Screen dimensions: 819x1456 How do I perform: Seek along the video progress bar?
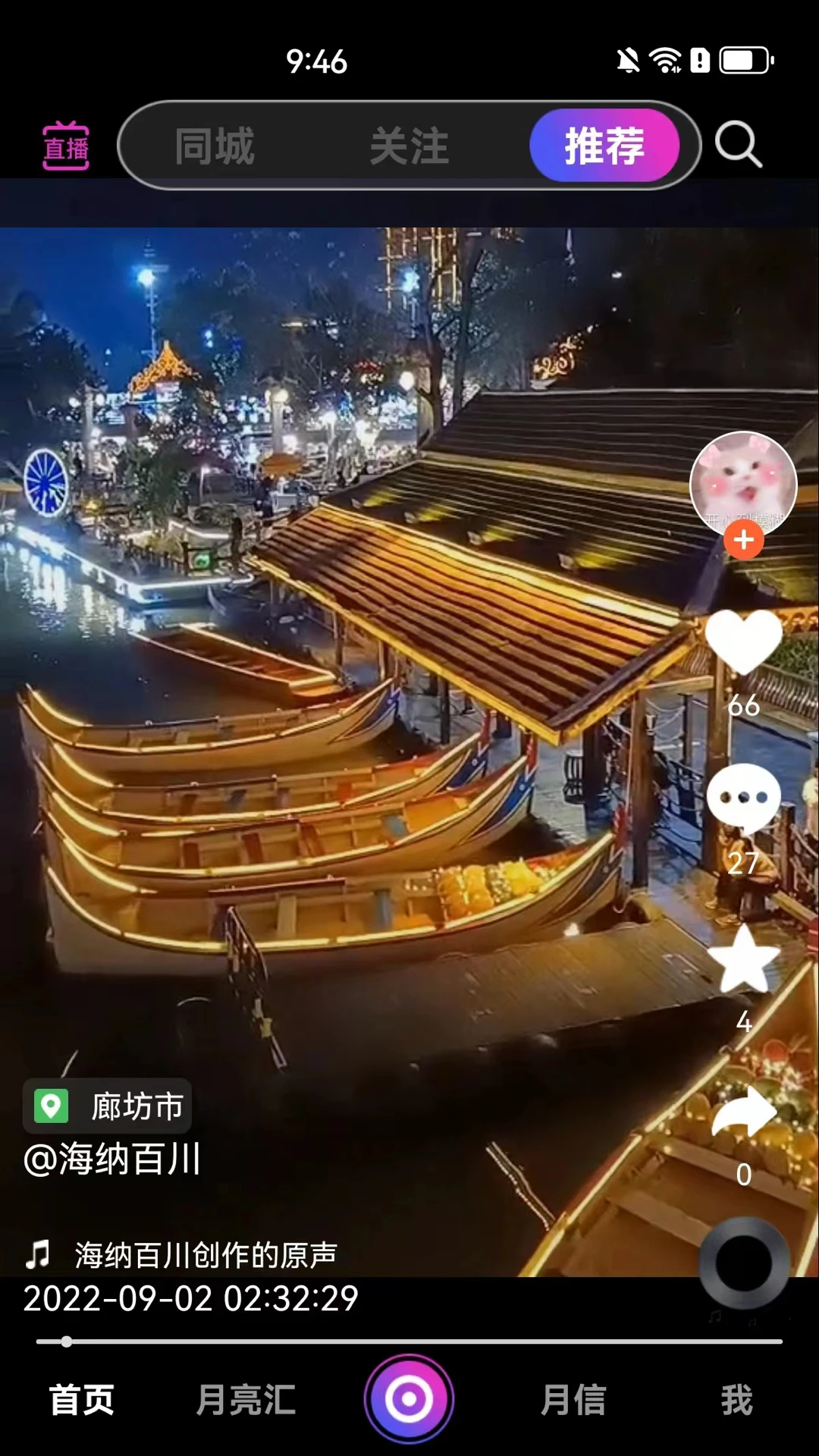409,1341
